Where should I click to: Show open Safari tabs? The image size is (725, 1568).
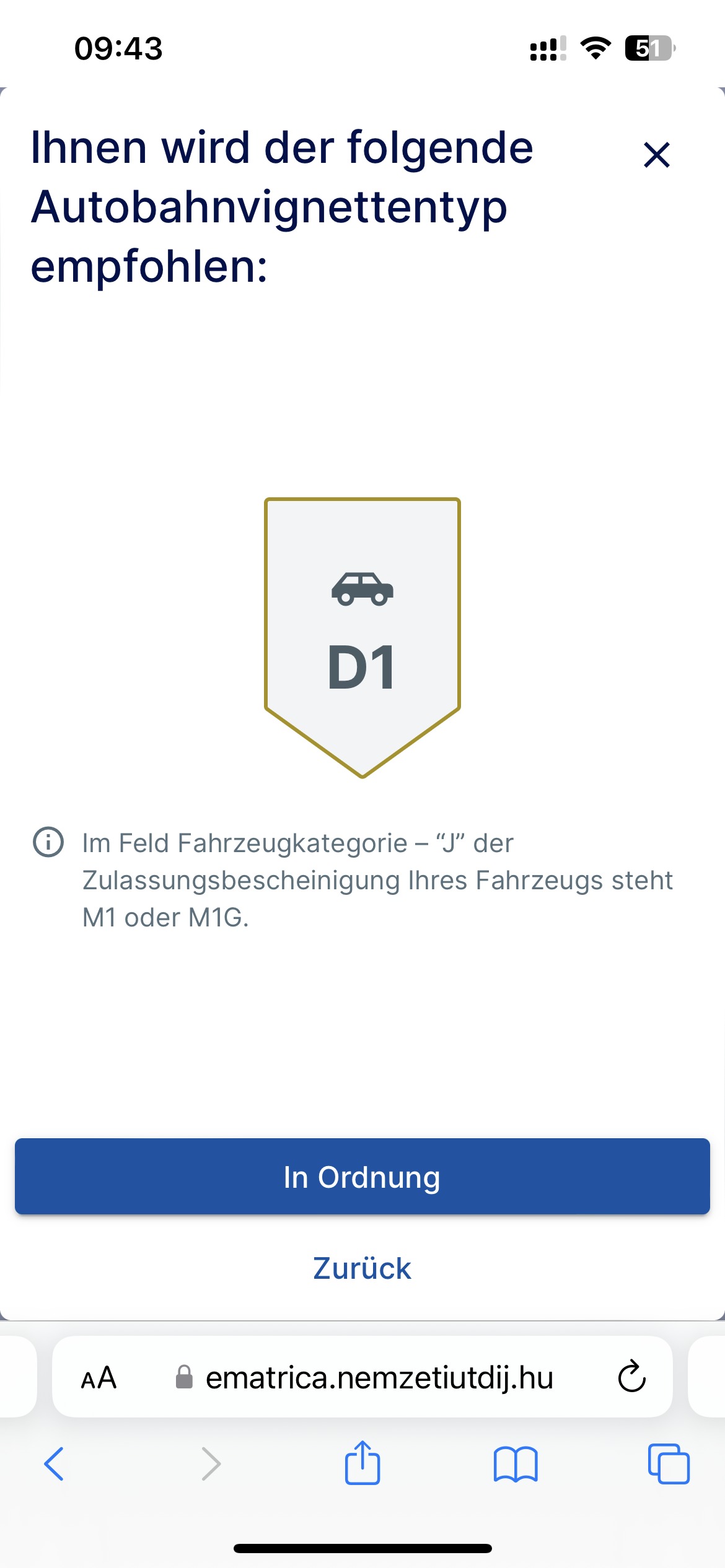click(x=669, y=1464)
